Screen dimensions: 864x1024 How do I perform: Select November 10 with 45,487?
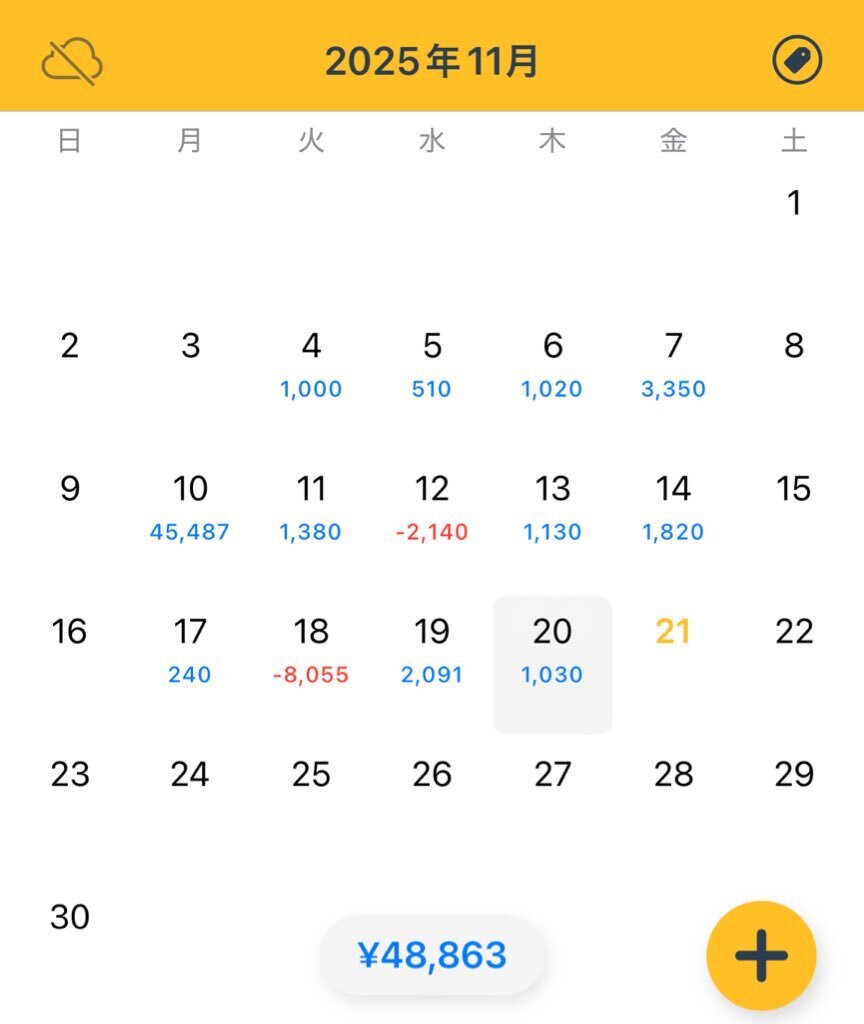(190, 507)
